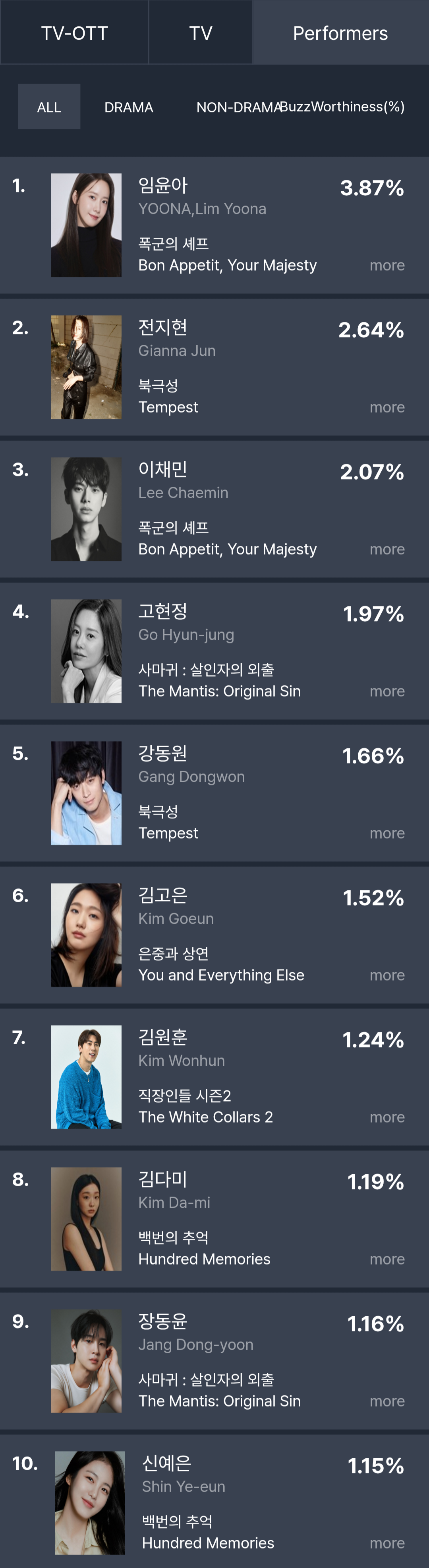Viewport: 429px width, 1568px height.
Task: Show more about Go Hyun-jung
Action: (x=387, y=691)
